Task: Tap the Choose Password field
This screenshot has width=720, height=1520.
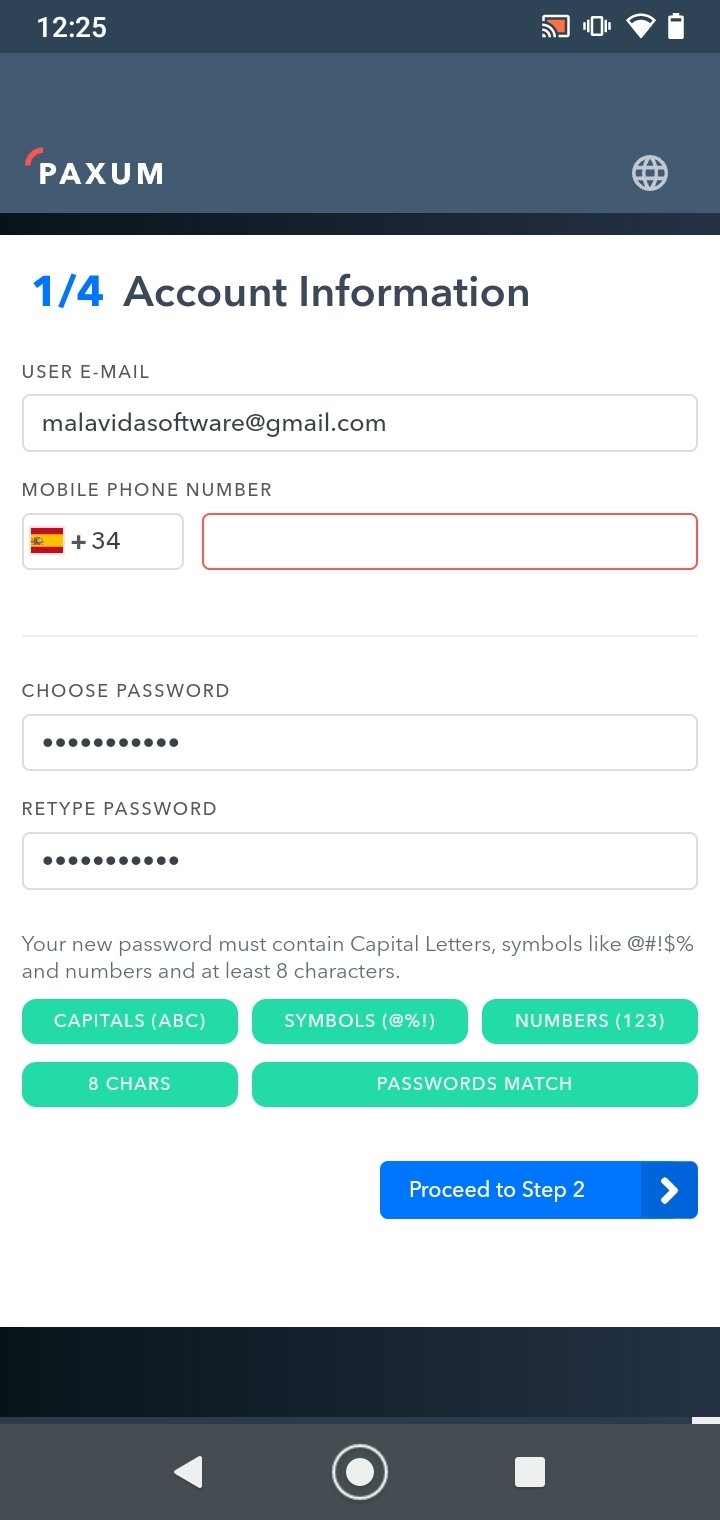Action: coord(360,742)
